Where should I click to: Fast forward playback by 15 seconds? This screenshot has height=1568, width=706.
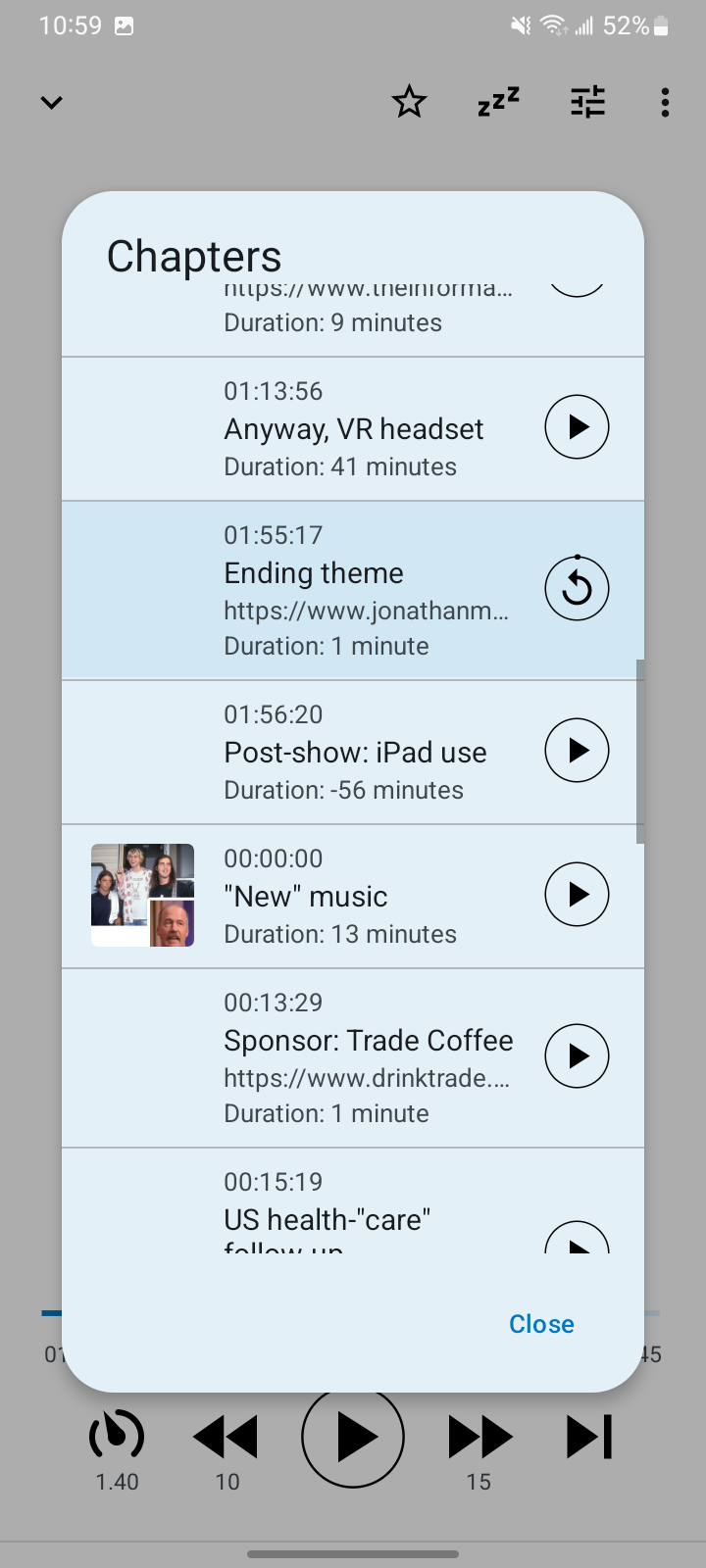coord(479,1435)
